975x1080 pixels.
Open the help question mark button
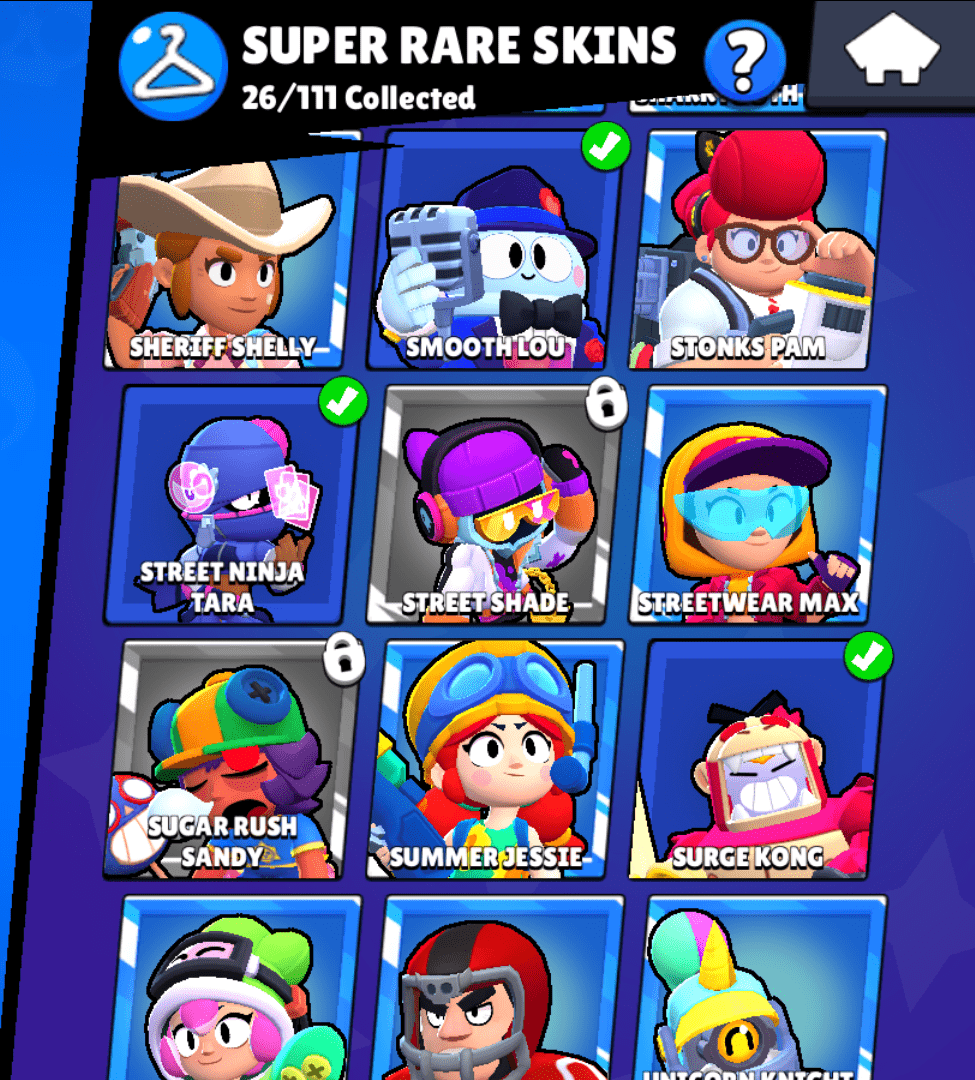742,58
